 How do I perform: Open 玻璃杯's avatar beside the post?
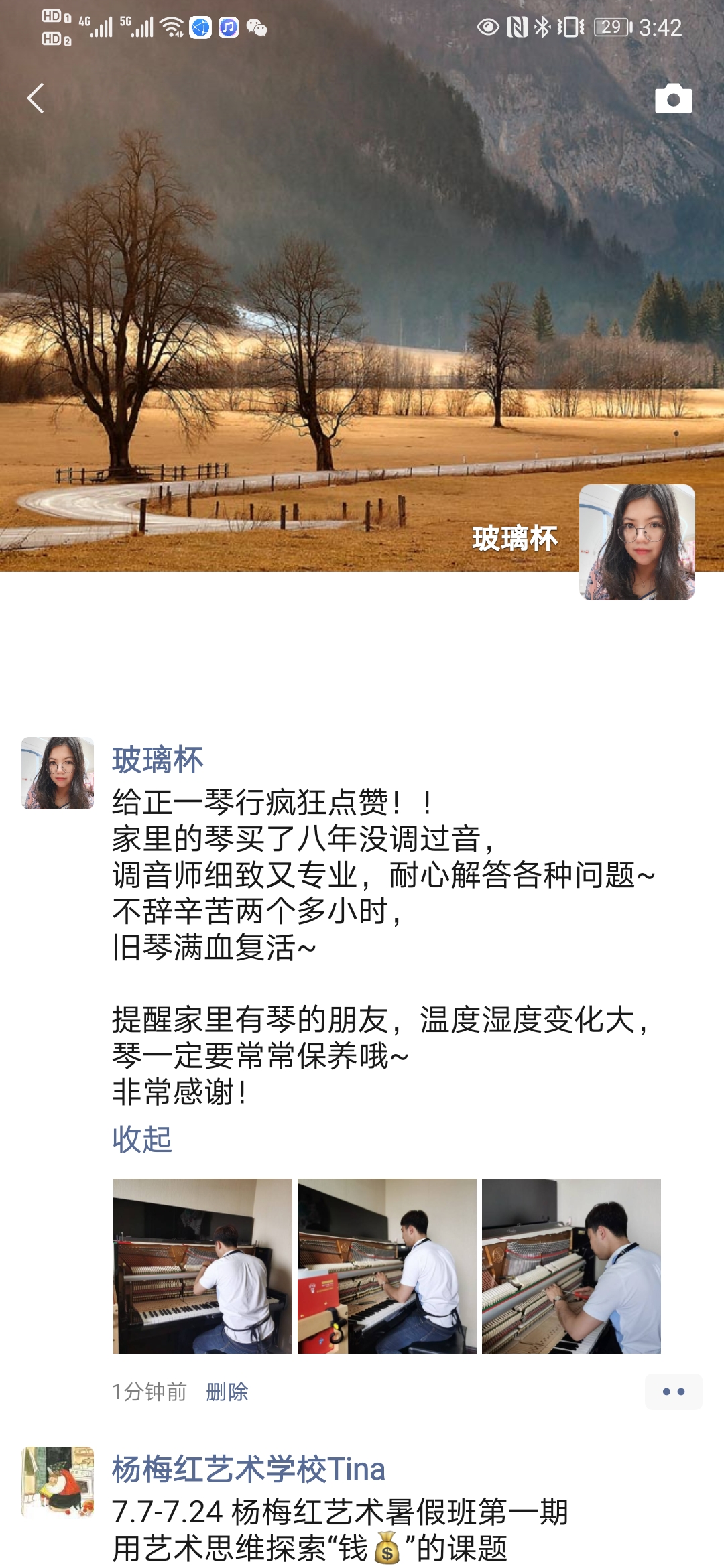[58, 773]
